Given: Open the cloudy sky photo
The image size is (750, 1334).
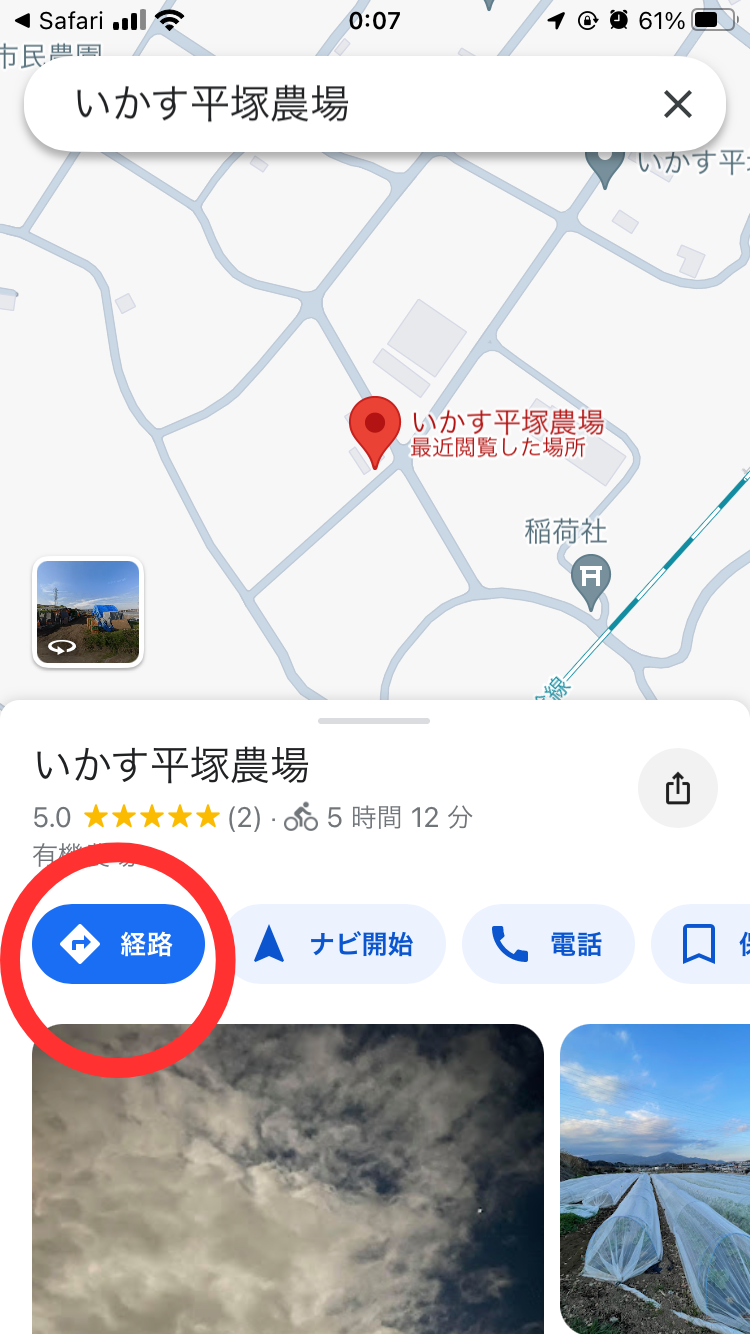Looking at the screenshot, I should click(x=288, y=1178).
